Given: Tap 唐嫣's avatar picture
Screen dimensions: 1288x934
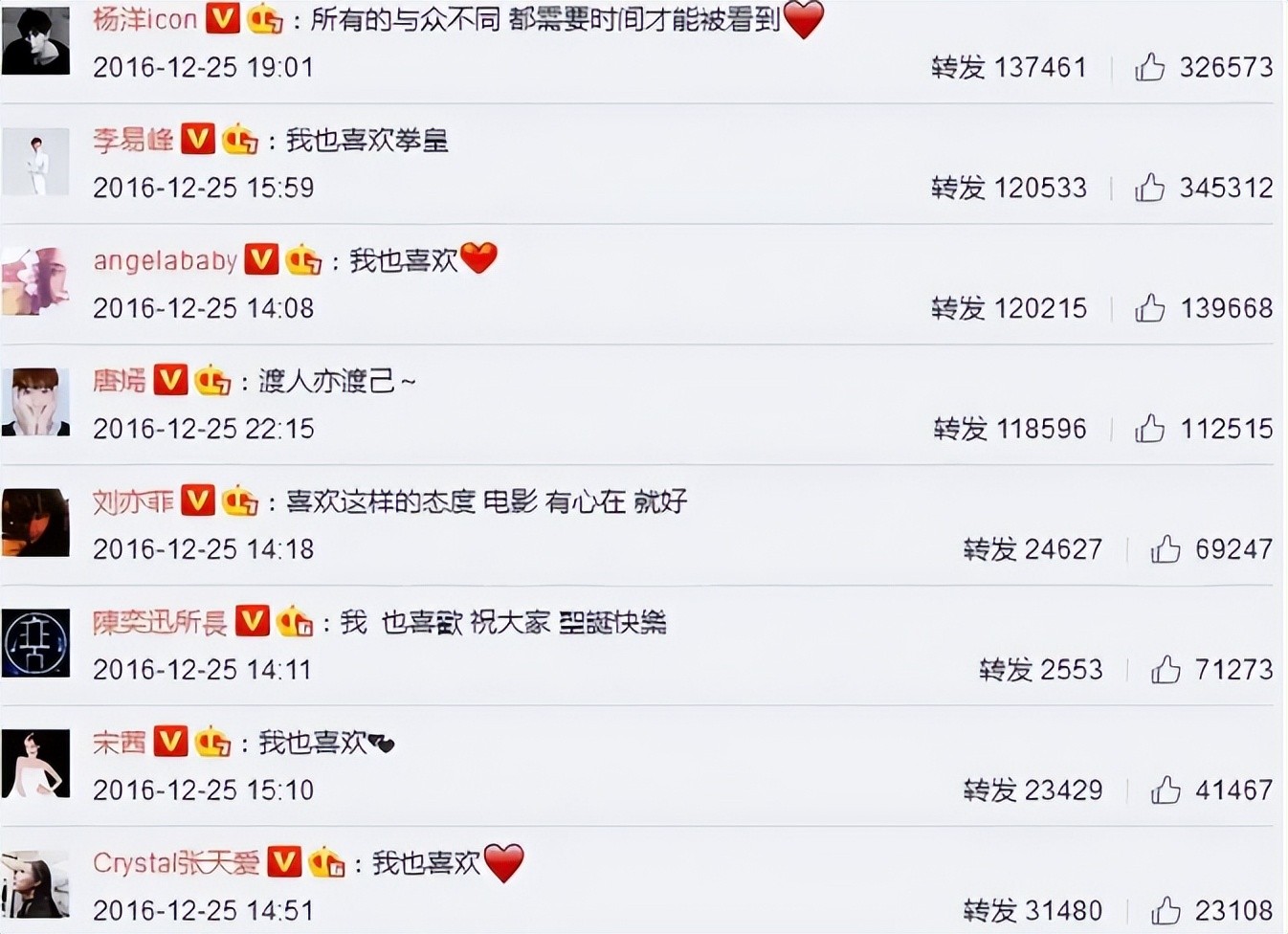Looking at the screenshot, I should [35, 402].
